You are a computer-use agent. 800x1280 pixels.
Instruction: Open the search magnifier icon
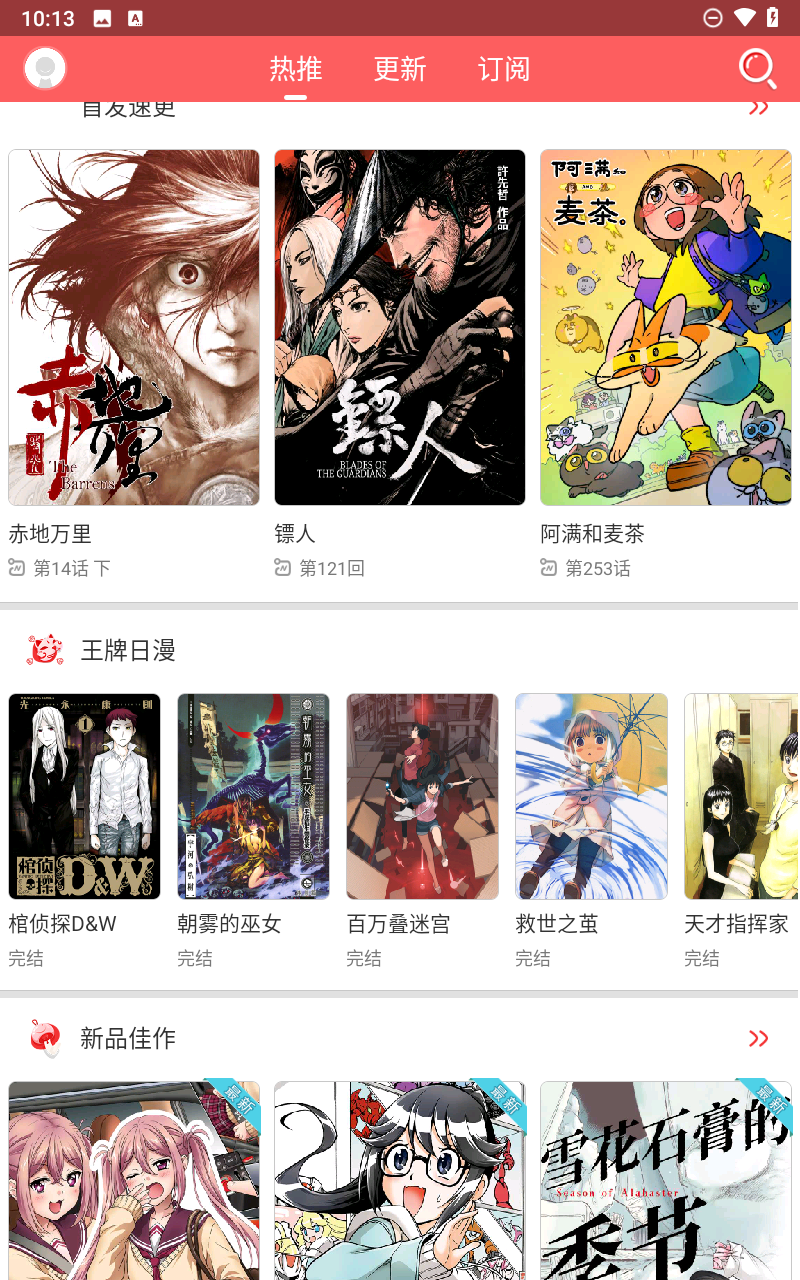click(757, 69)
